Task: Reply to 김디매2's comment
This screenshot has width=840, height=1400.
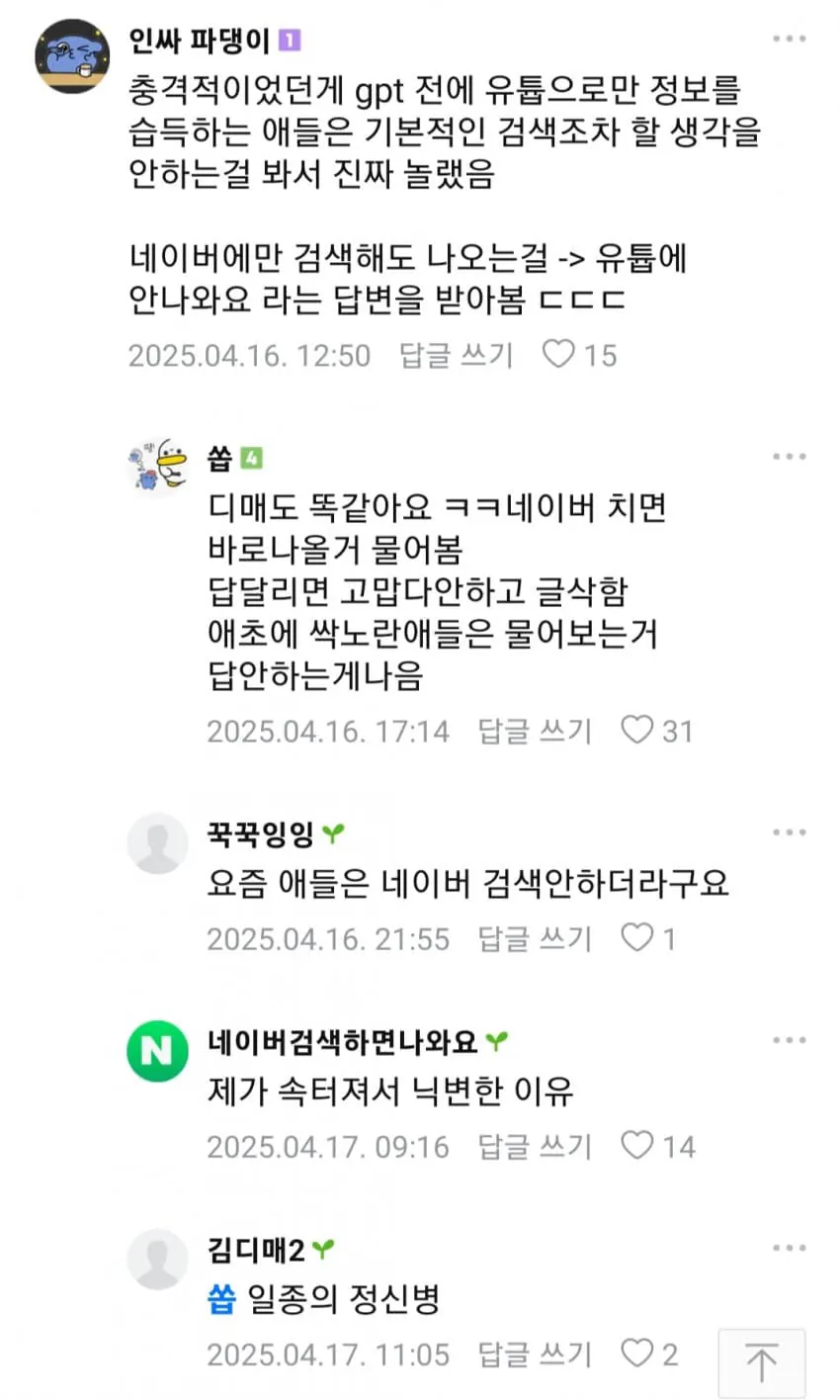Action: click(535, 1355)
